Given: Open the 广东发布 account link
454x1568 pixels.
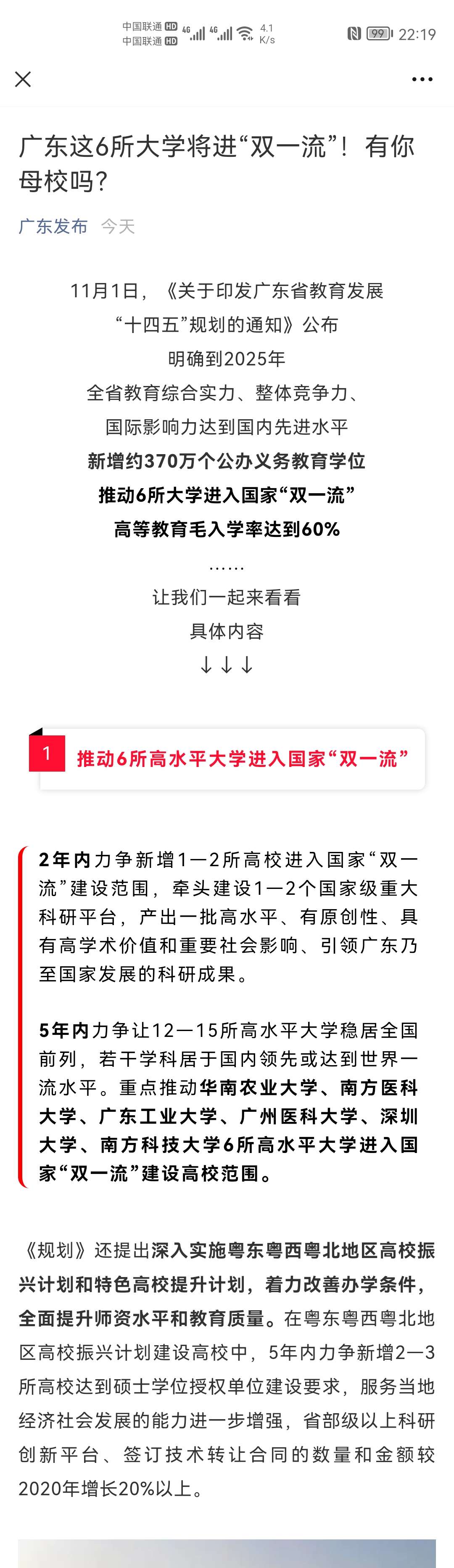Looking at the screenshot, I should (53, 227).
